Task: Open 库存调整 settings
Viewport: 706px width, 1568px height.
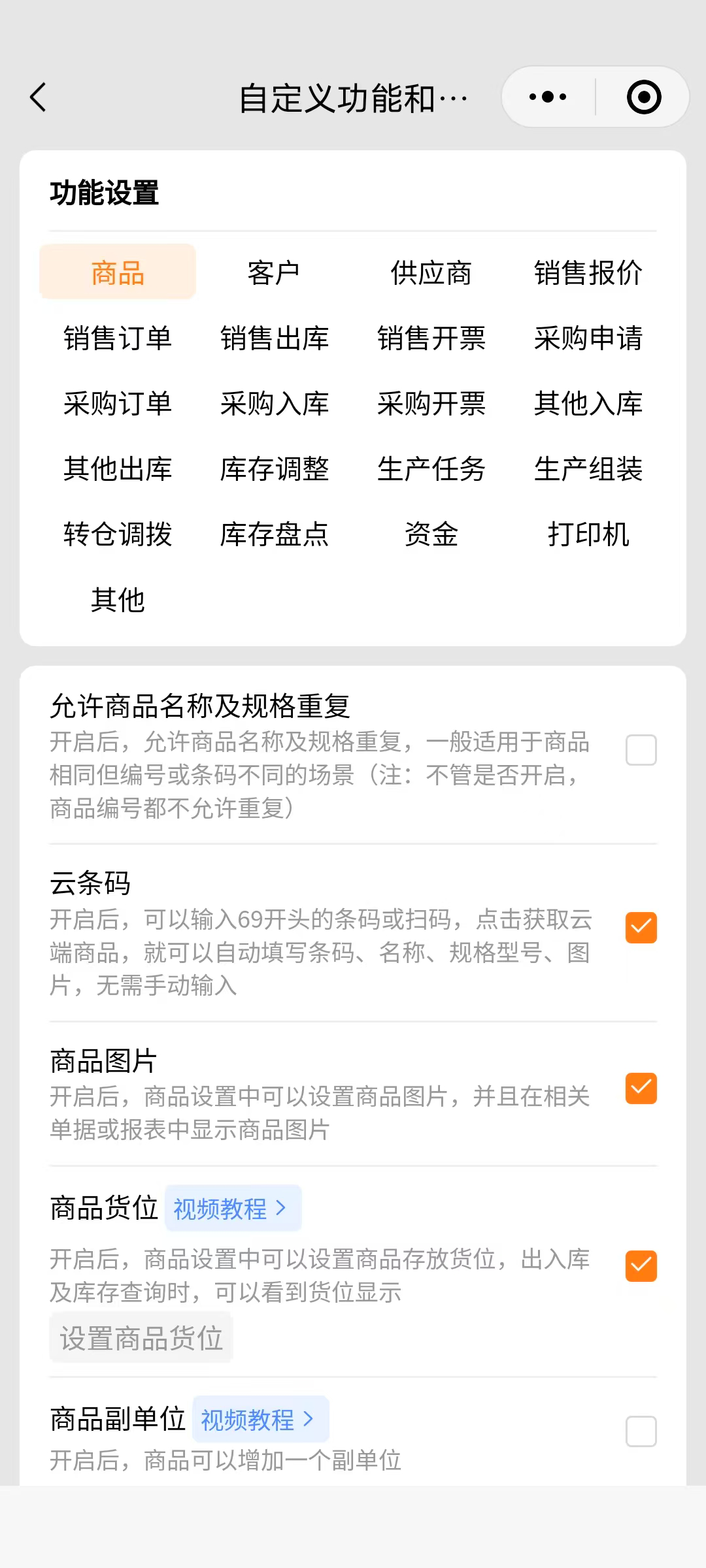Action: [274, 468]
